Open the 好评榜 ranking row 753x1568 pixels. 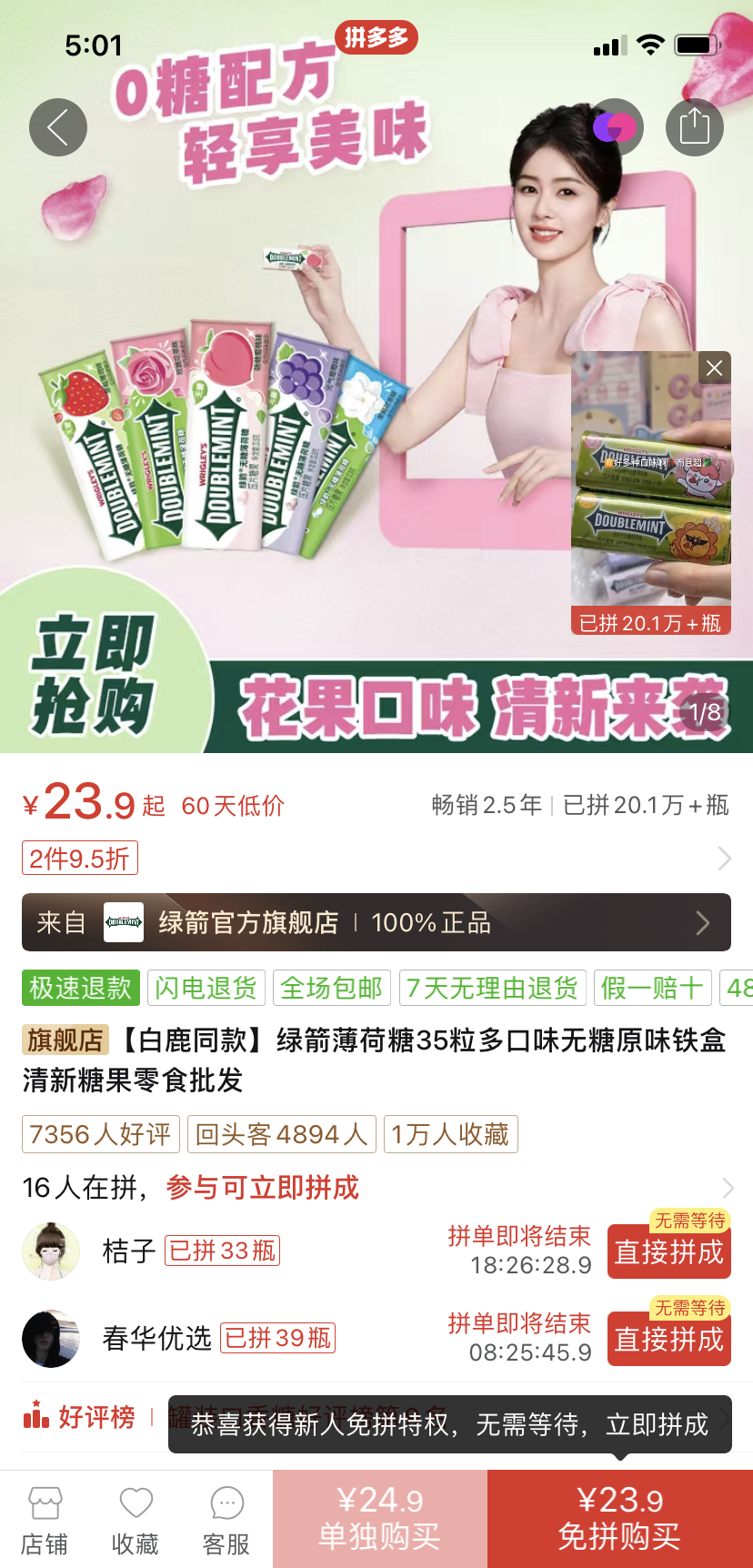(80, 1417)
